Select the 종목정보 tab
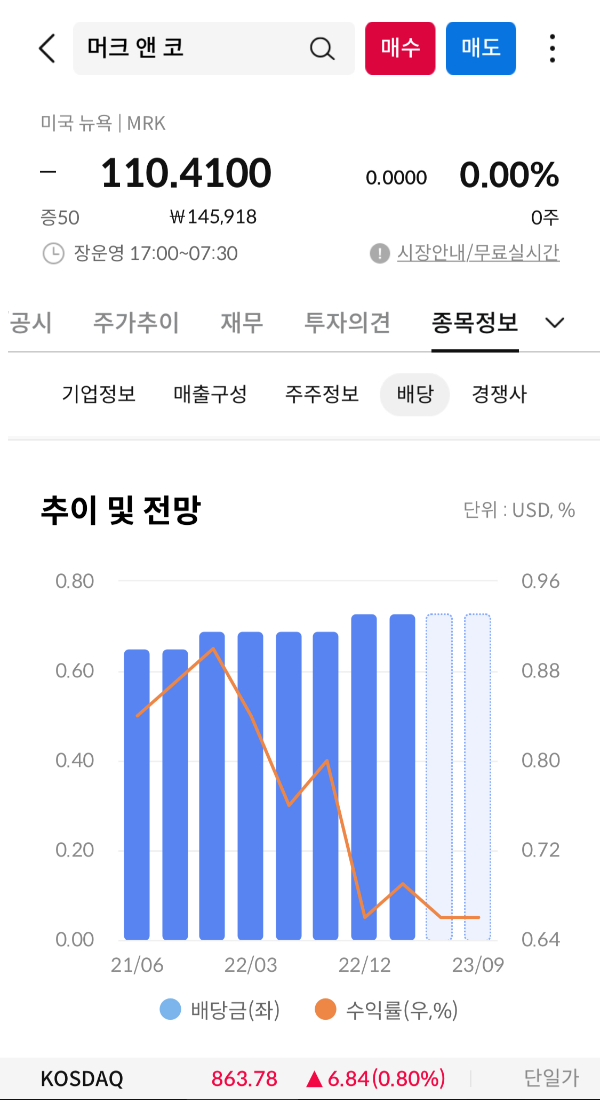 475,323
